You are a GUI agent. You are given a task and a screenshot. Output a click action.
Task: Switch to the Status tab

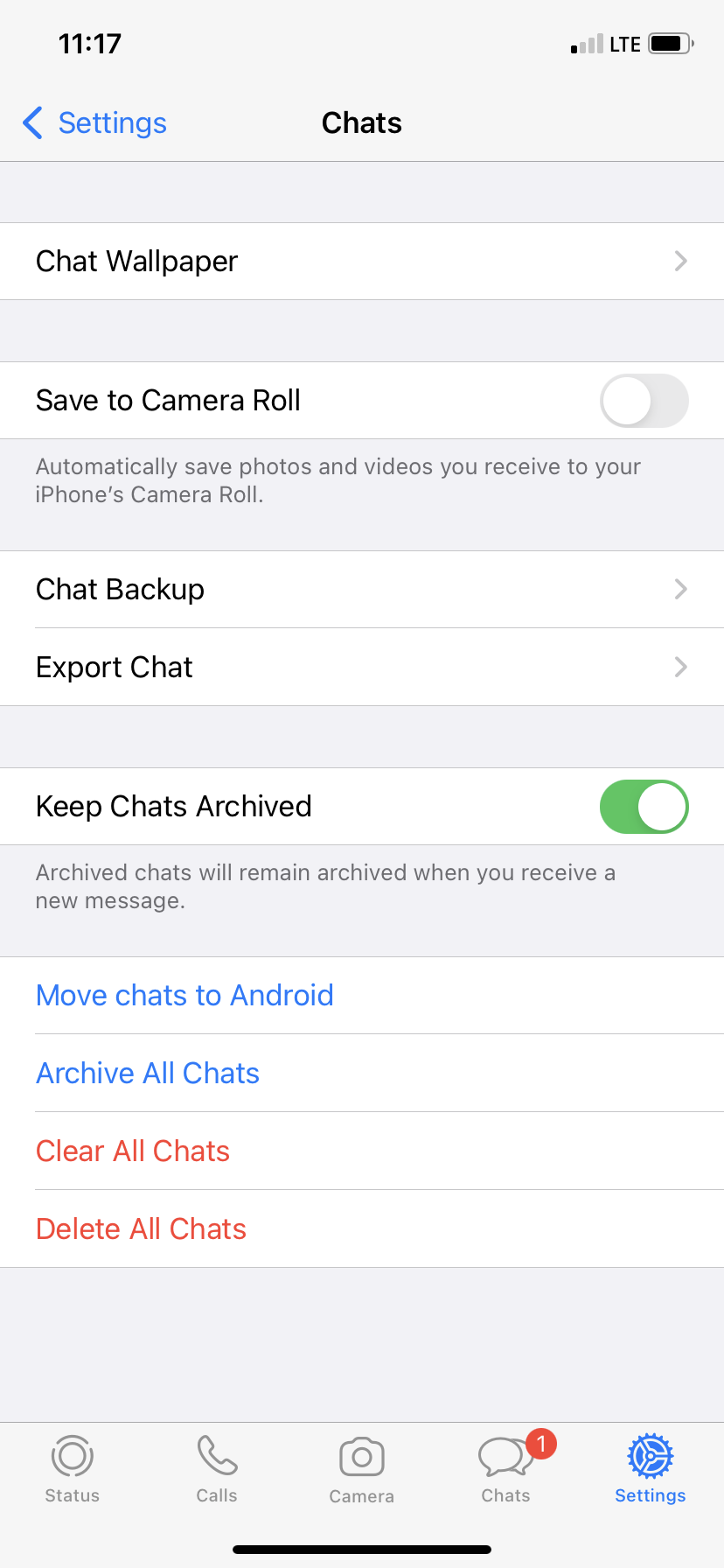[x=73, y=1470]
